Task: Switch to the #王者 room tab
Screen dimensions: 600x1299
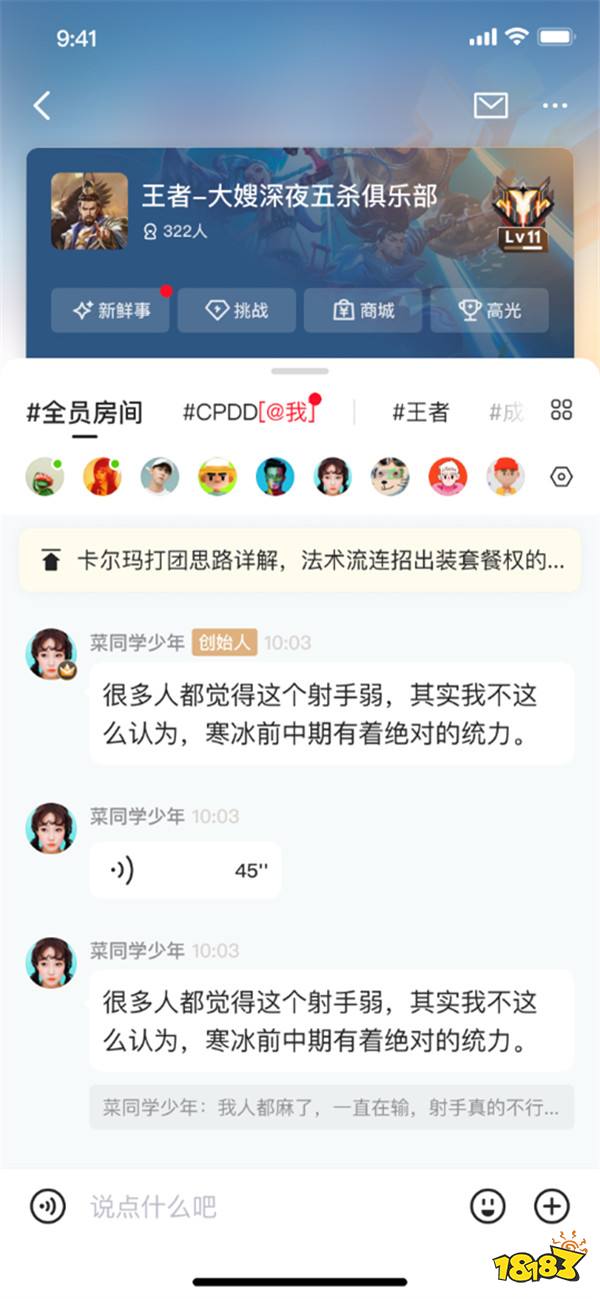Action: tap(420, 411)
